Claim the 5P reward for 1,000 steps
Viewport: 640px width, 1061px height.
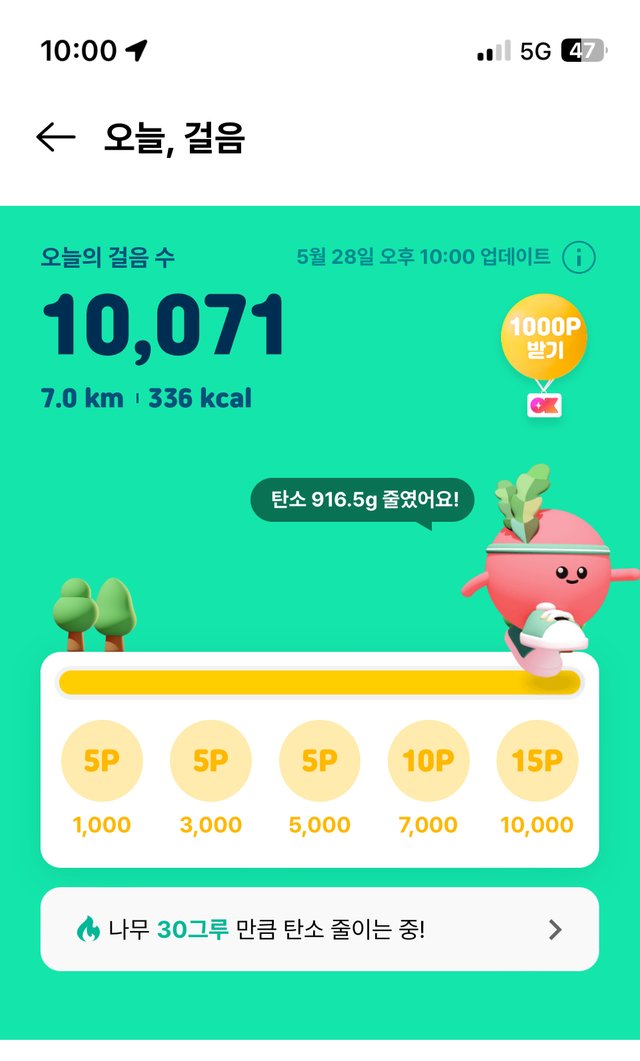102,762
